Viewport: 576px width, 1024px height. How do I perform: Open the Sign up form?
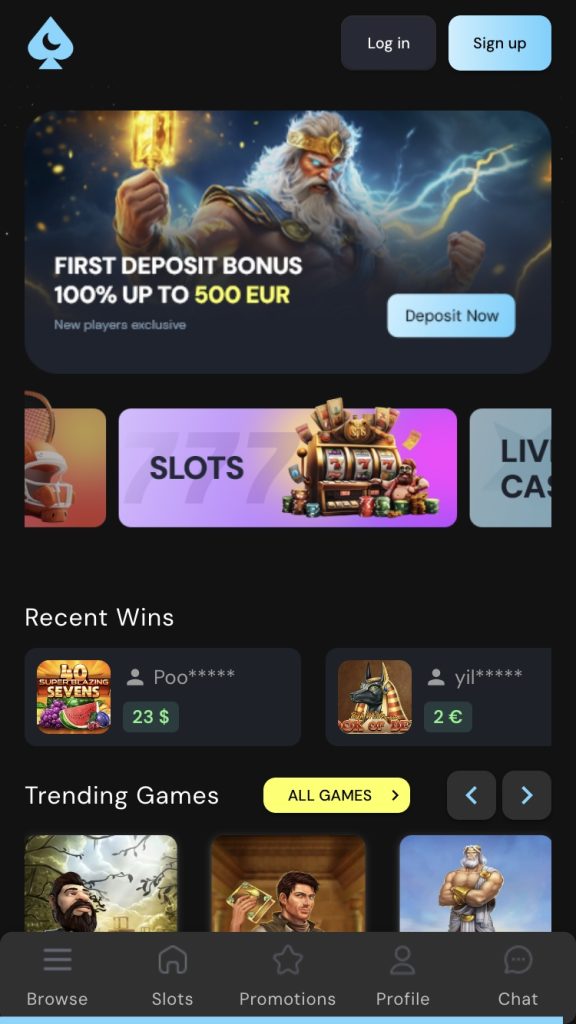500,43
